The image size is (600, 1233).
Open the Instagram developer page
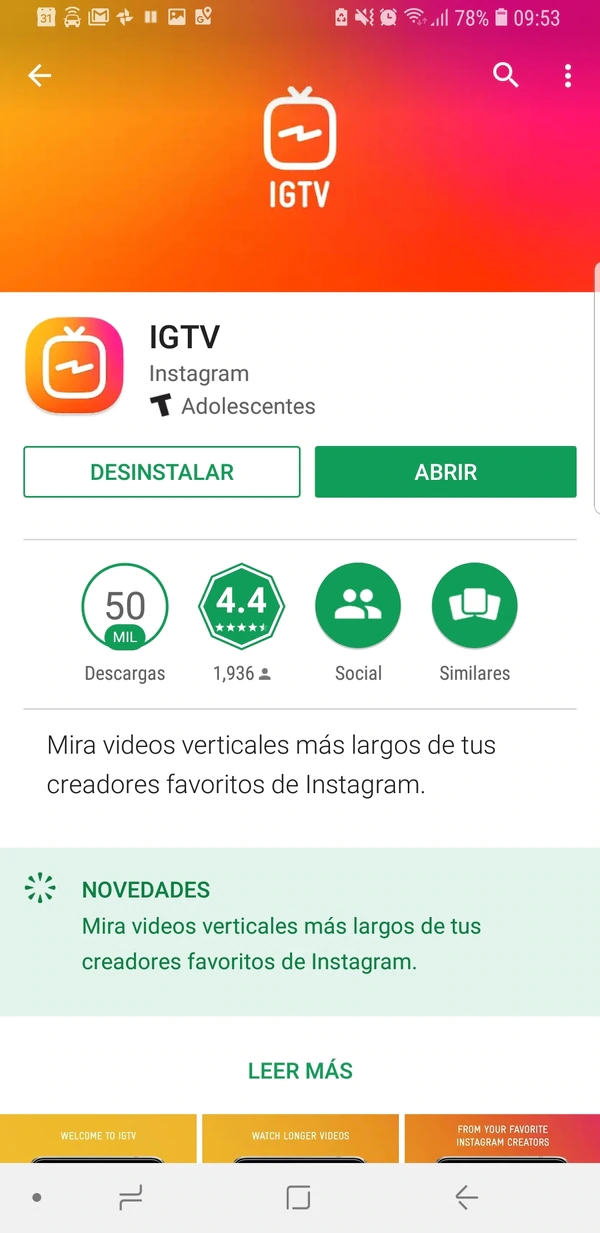tap(199, 374)
